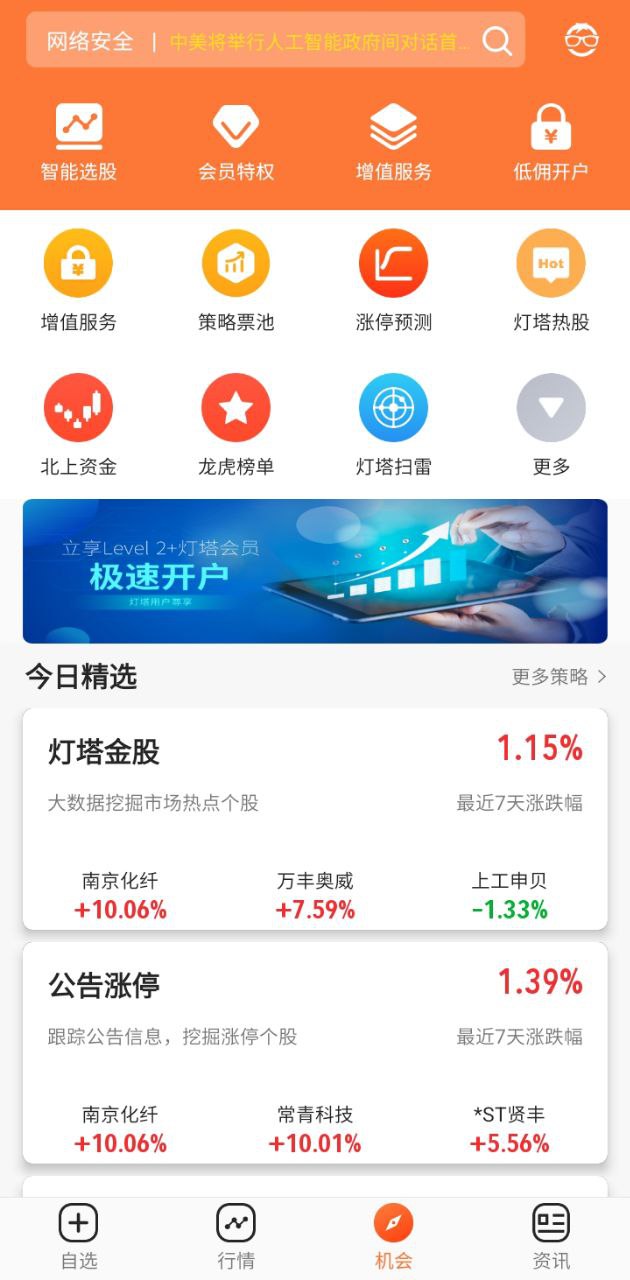Open 涨停预测 limit-up forecast

393,280
